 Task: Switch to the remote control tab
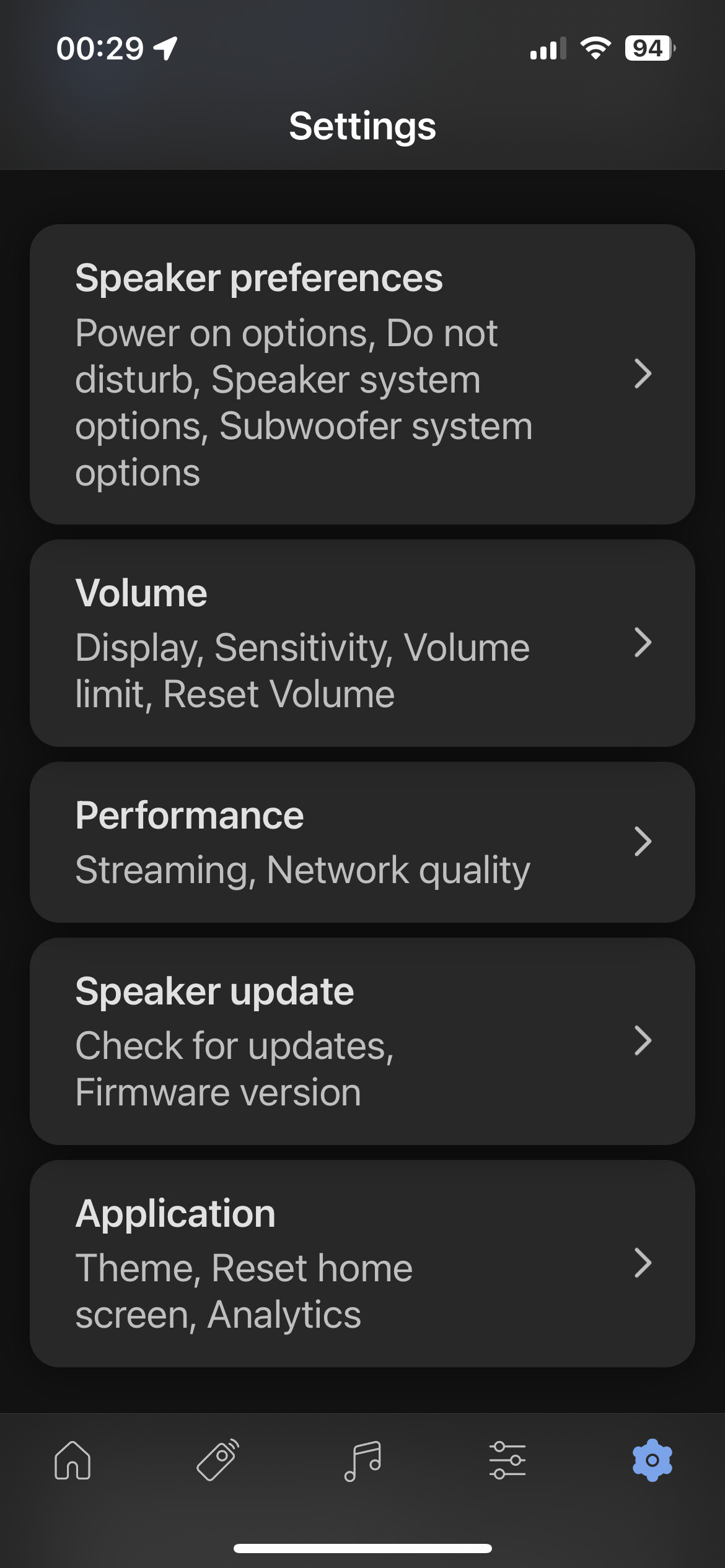pos(217,1460)
